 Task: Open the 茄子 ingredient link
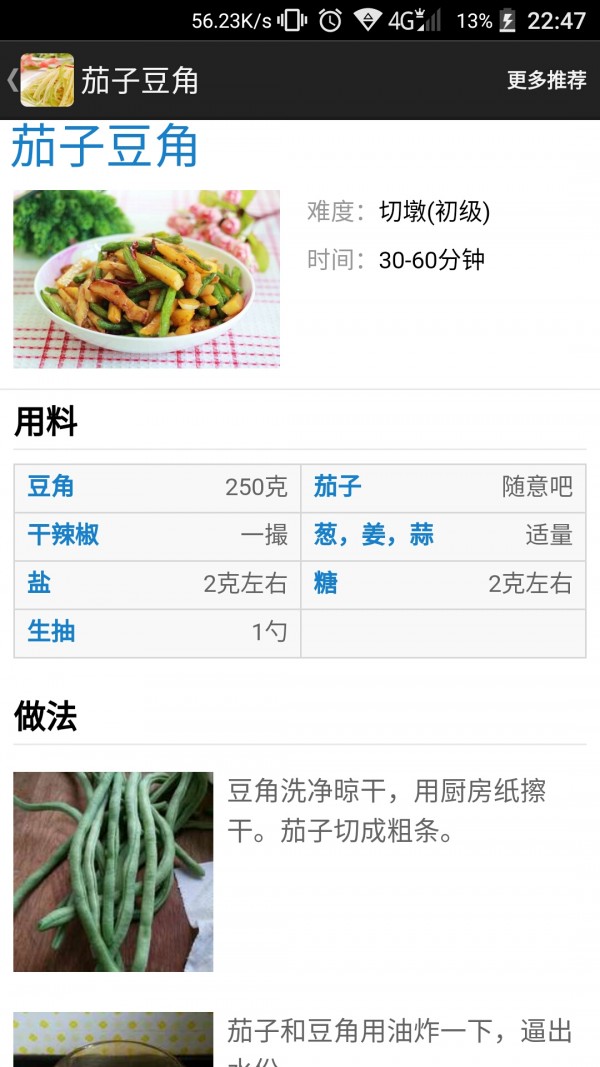(x=337, y=487)
